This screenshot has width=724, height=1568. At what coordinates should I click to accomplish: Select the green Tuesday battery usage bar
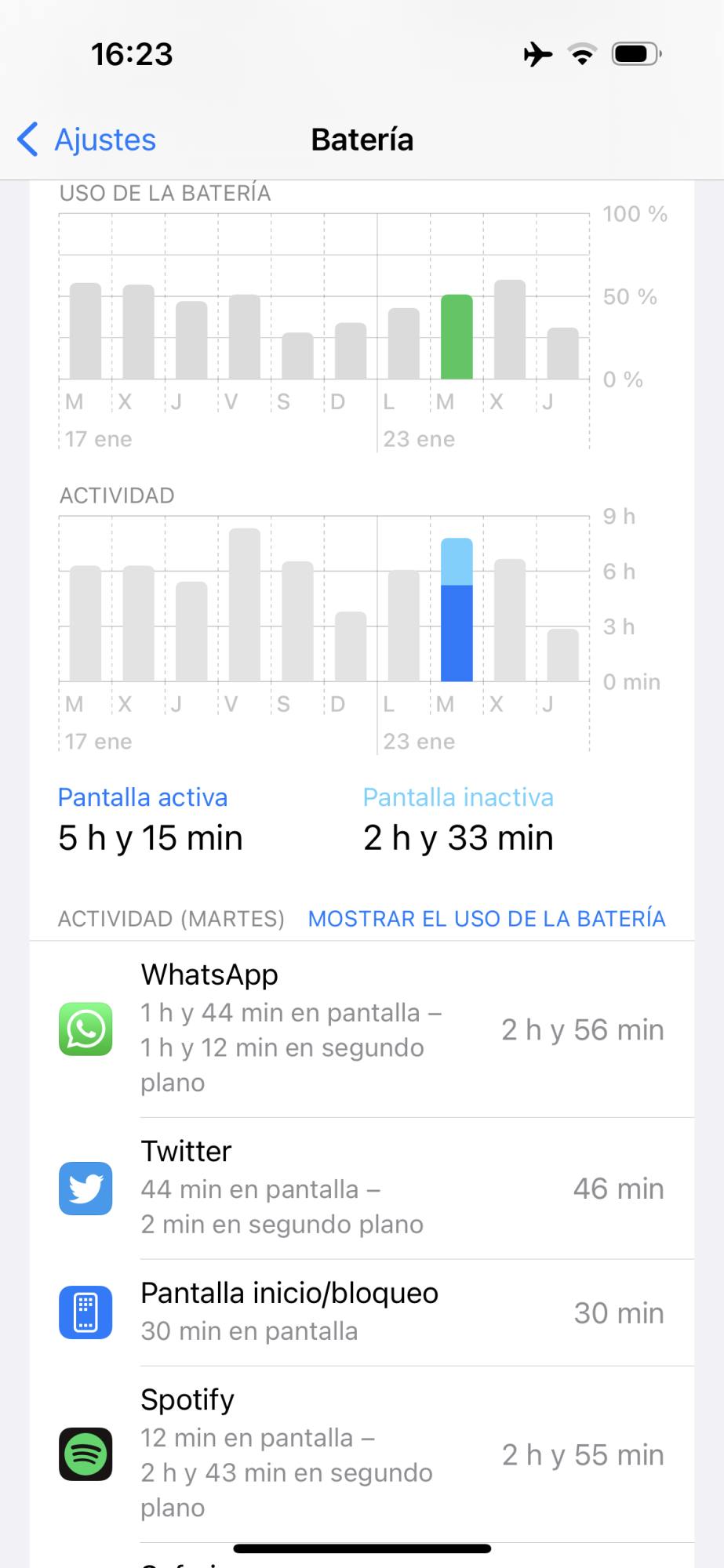coord(457,337)
